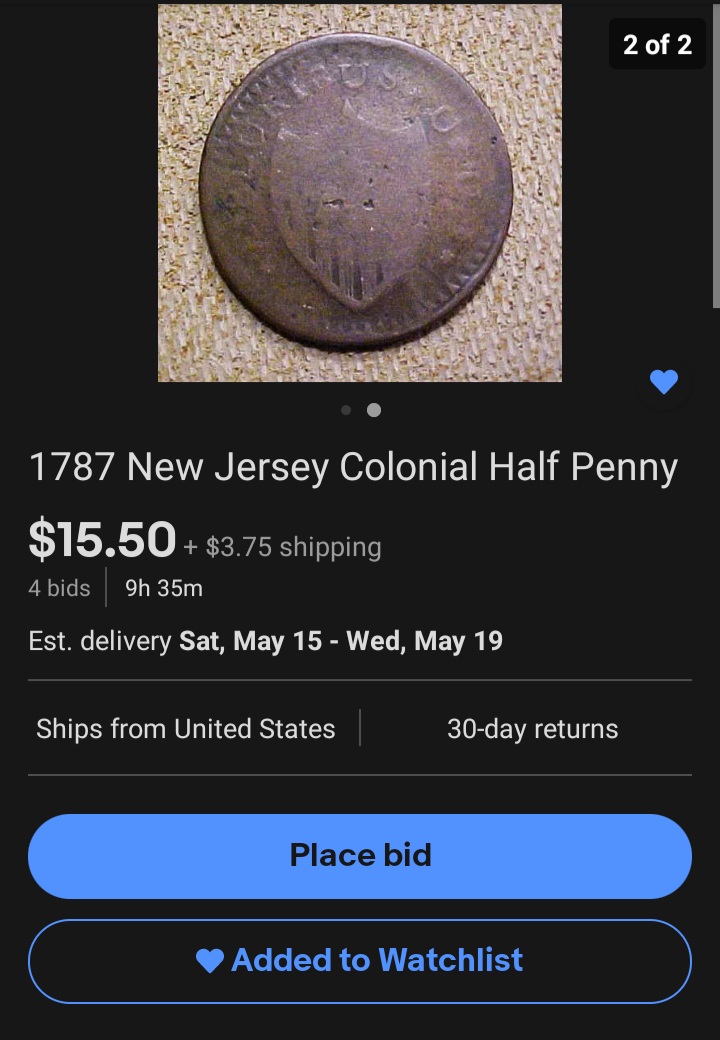
Task: Select the first image page dot
Action: 346,410
